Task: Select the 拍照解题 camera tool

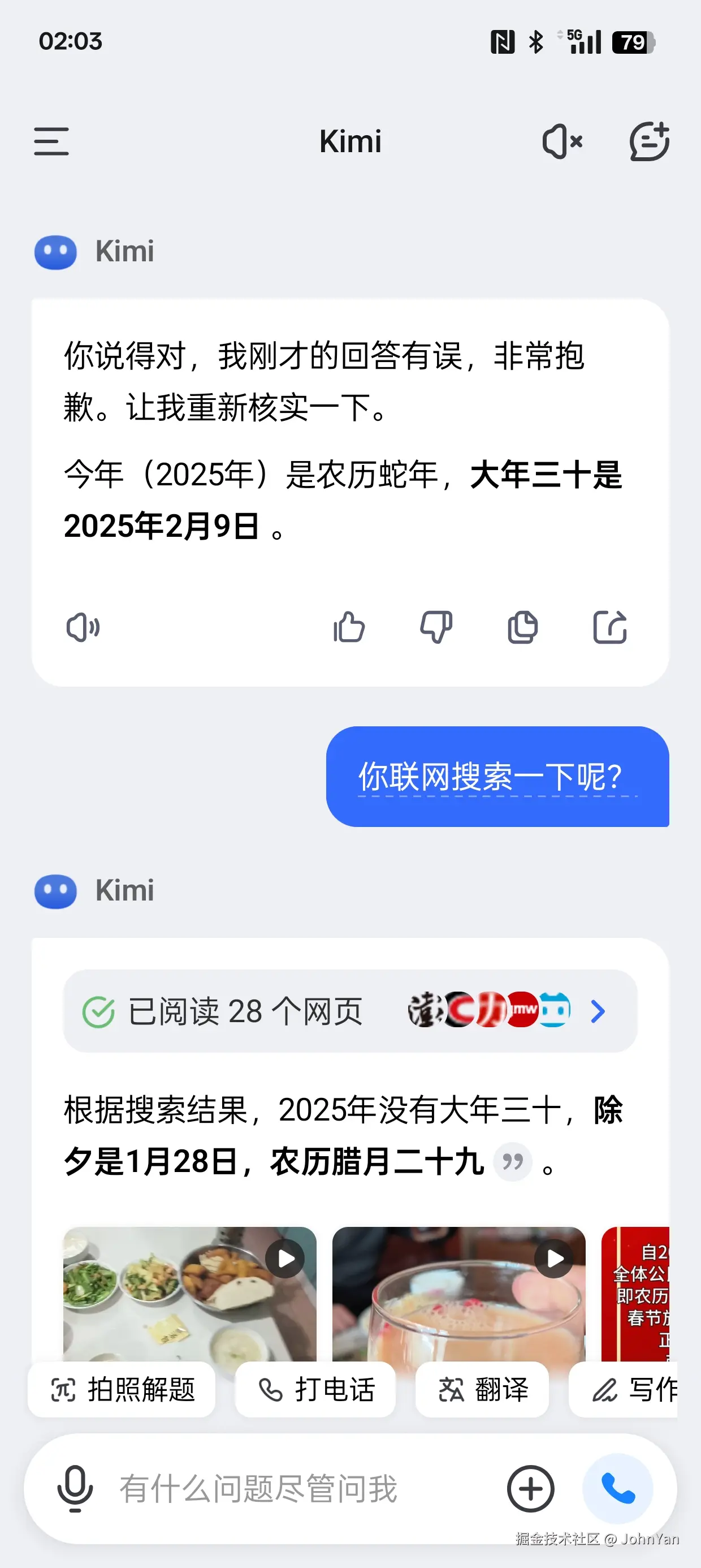Action: (x=121, y=1390)
